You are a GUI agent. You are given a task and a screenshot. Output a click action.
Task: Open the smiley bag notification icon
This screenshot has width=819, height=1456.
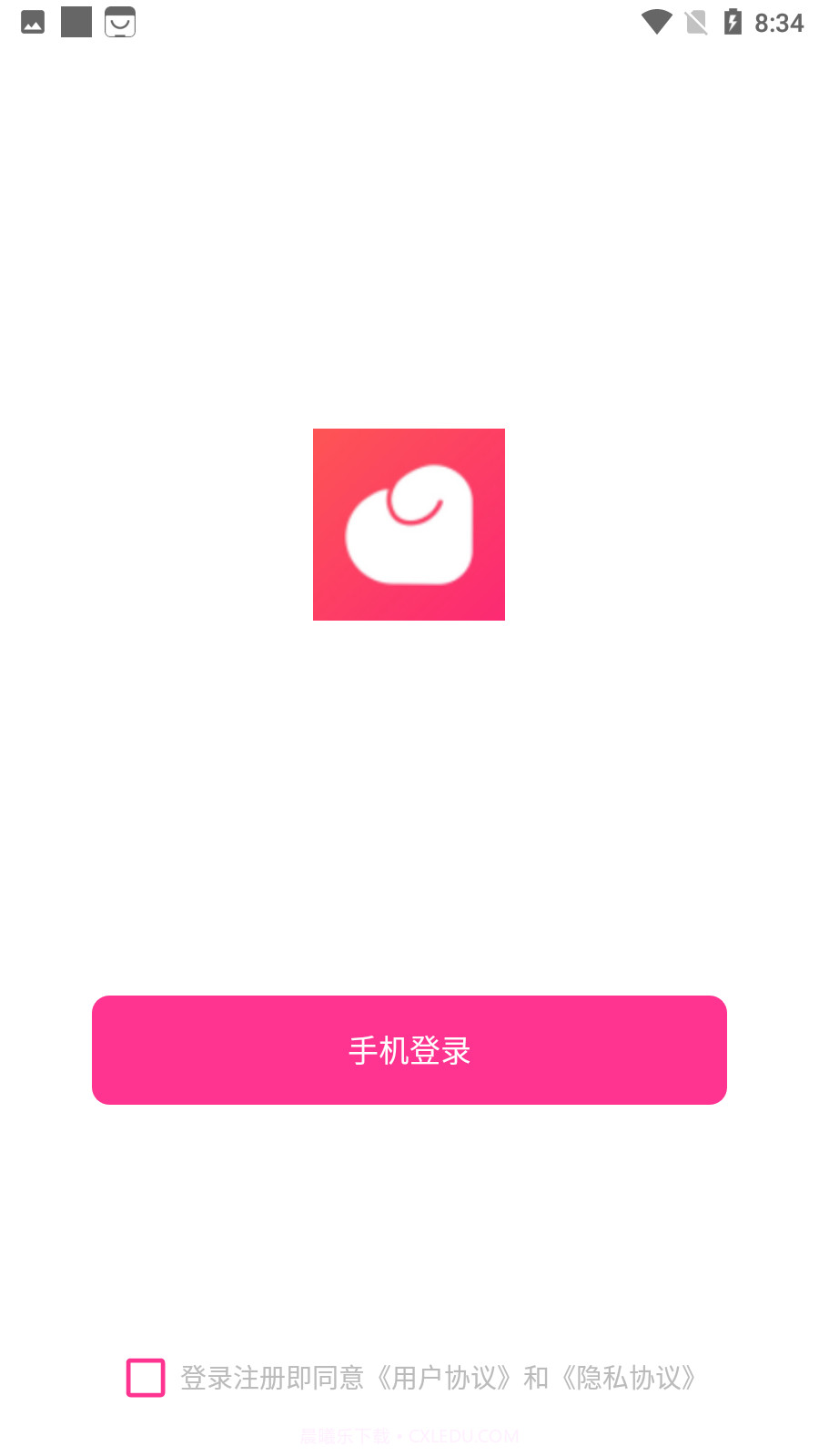coord(119,23)
